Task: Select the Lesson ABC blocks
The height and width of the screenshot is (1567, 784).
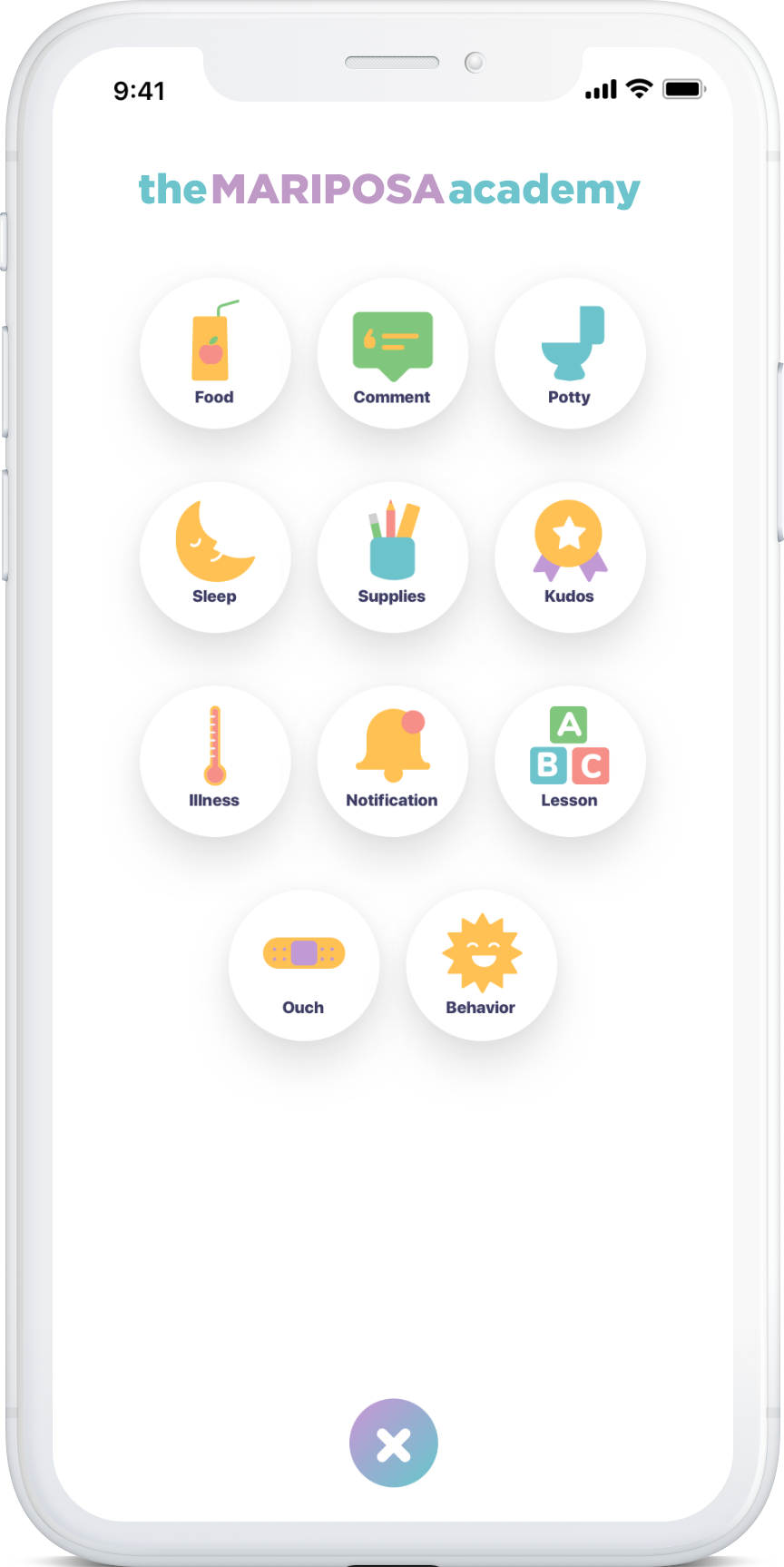Action: click(x=570, y=761)
